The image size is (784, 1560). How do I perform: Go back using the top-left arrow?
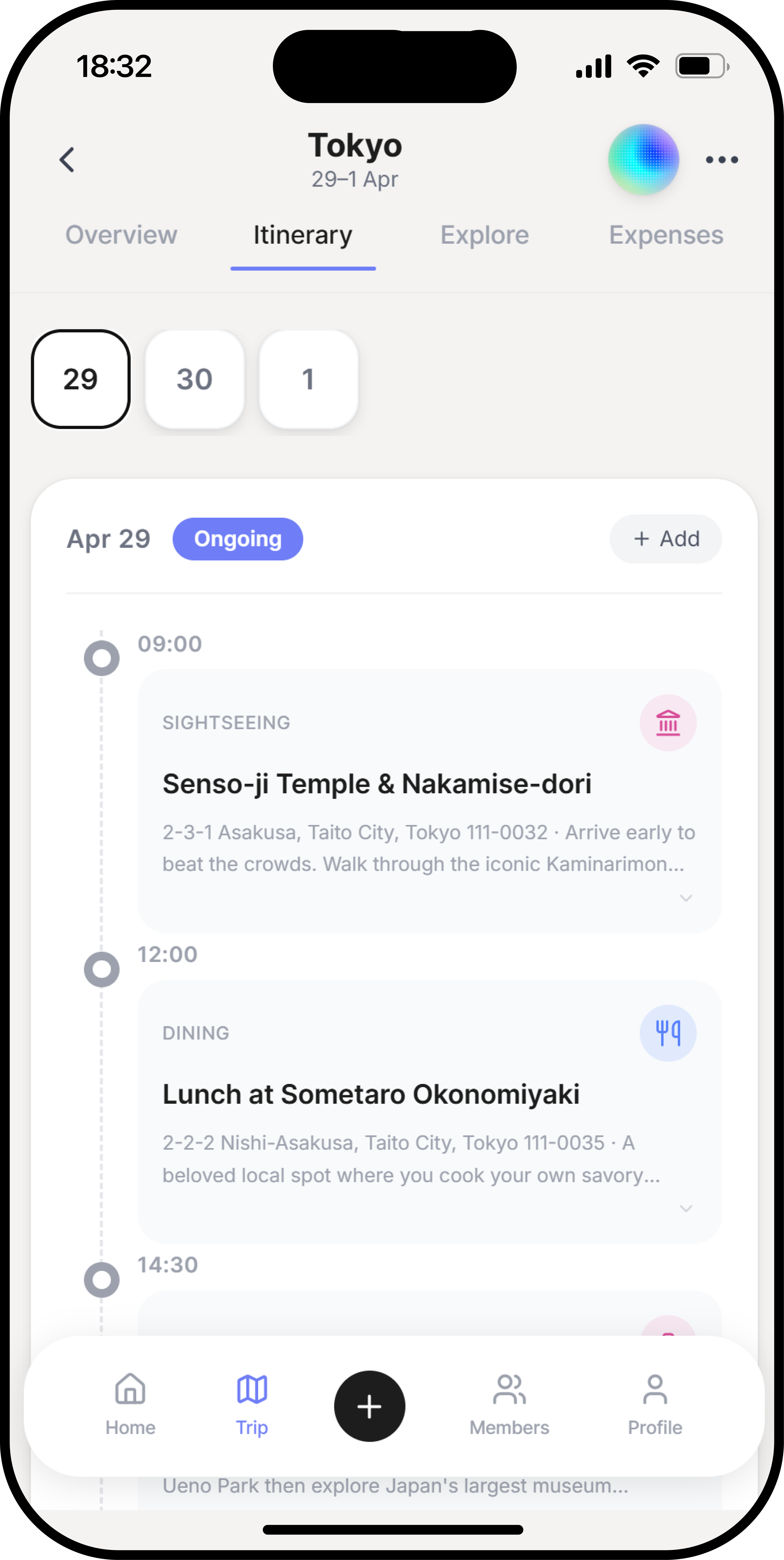(x=67, y=160)
